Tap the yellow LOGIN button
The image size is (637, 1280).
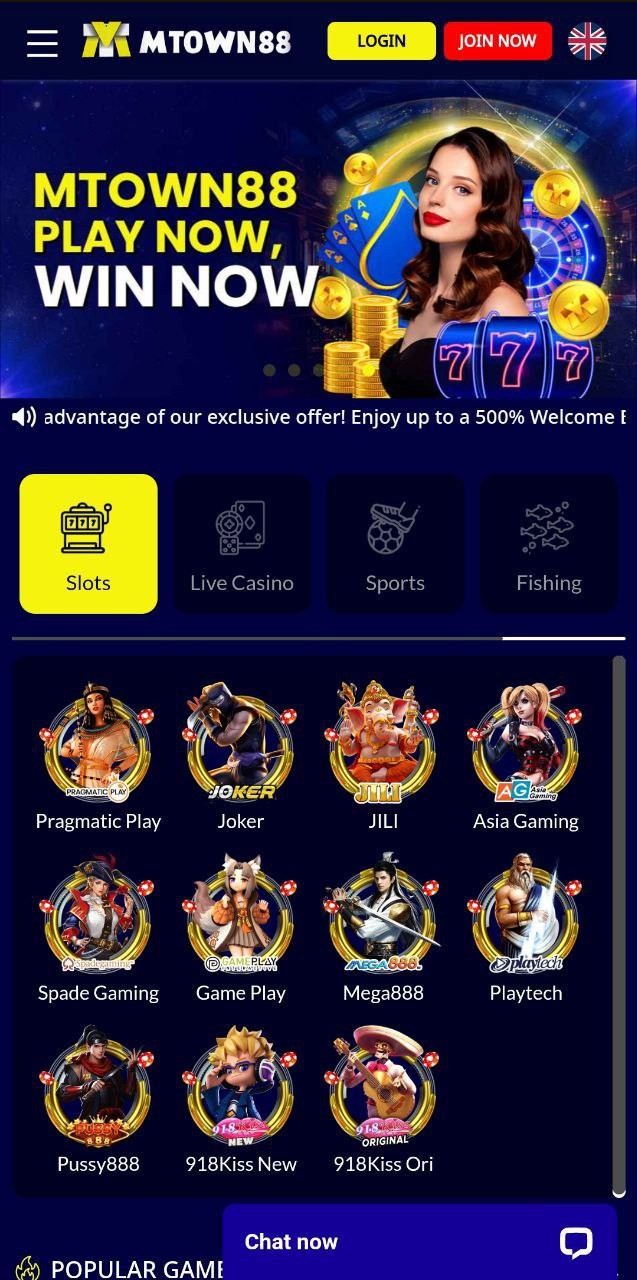381,41
